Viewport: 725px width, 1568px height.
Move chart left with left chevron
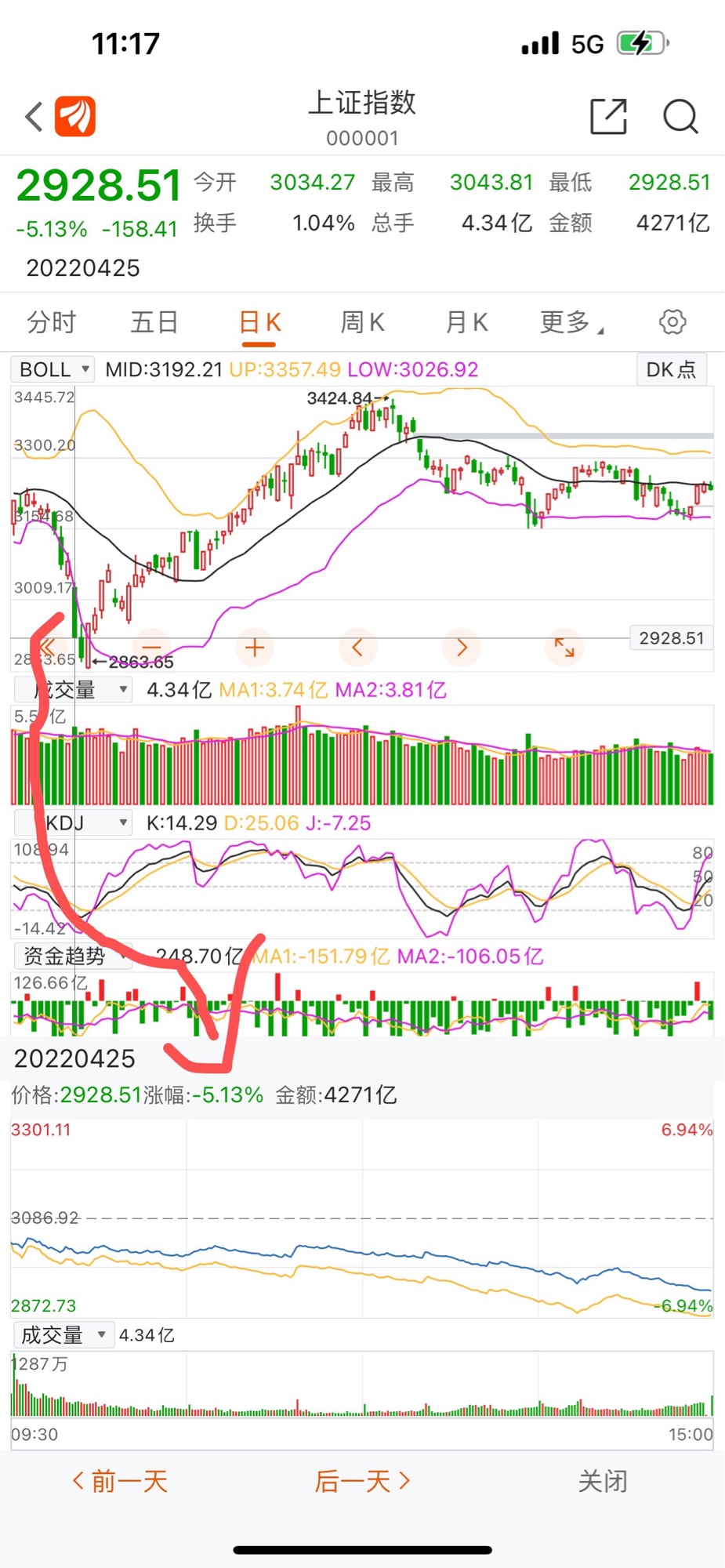click(357, 648)
